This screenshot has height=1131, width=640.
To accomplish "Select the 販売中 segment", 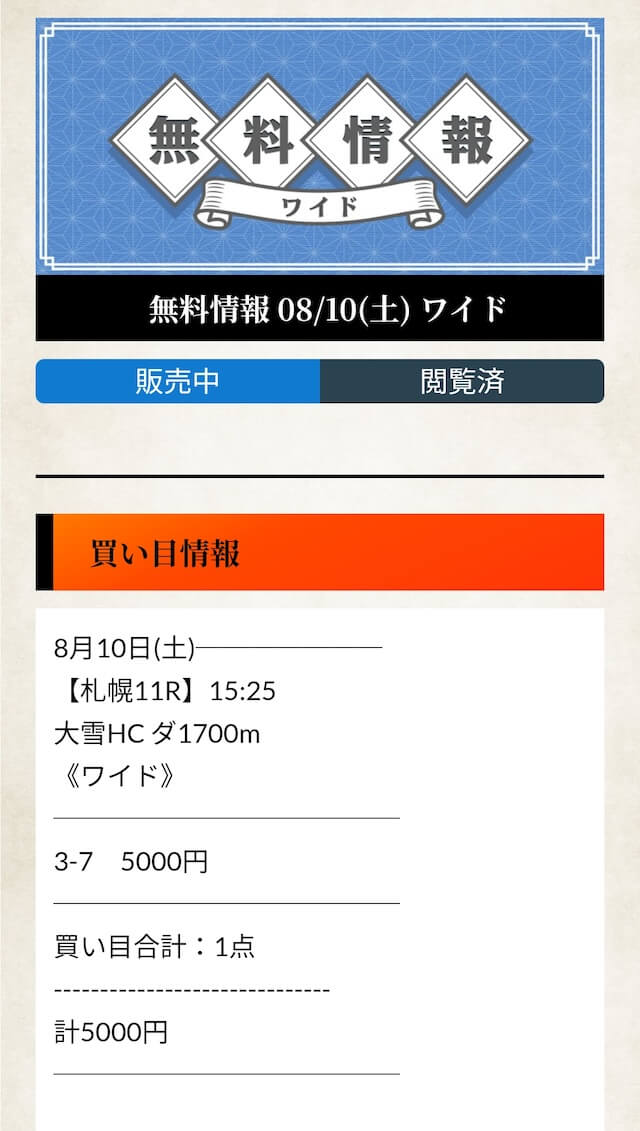I will coord(178,381).
